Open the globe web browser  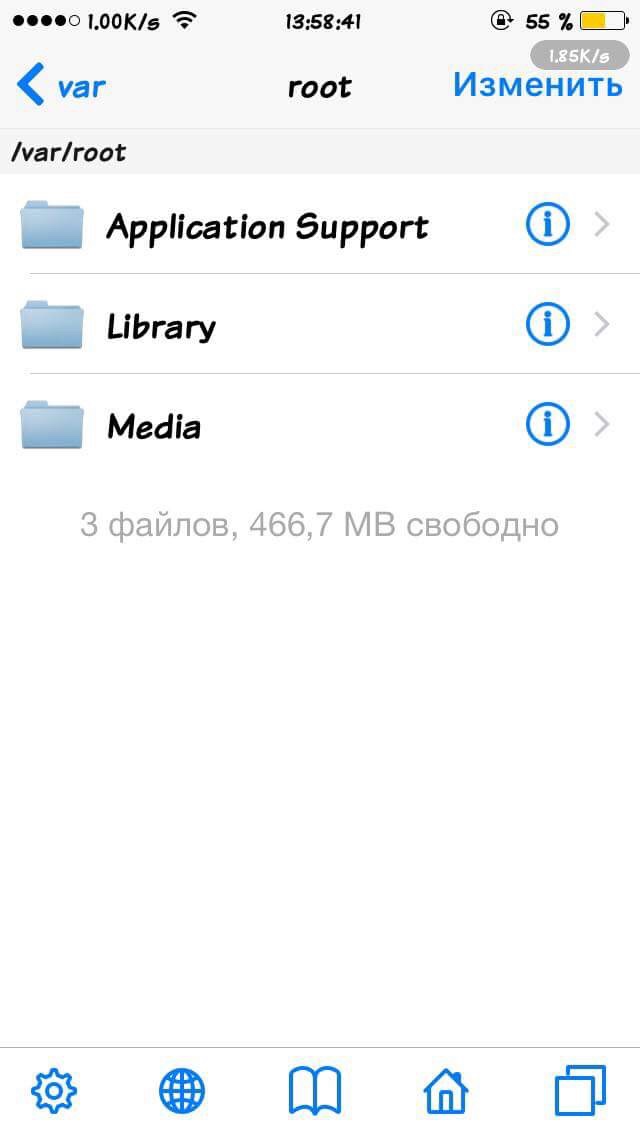coord(182,1090)
